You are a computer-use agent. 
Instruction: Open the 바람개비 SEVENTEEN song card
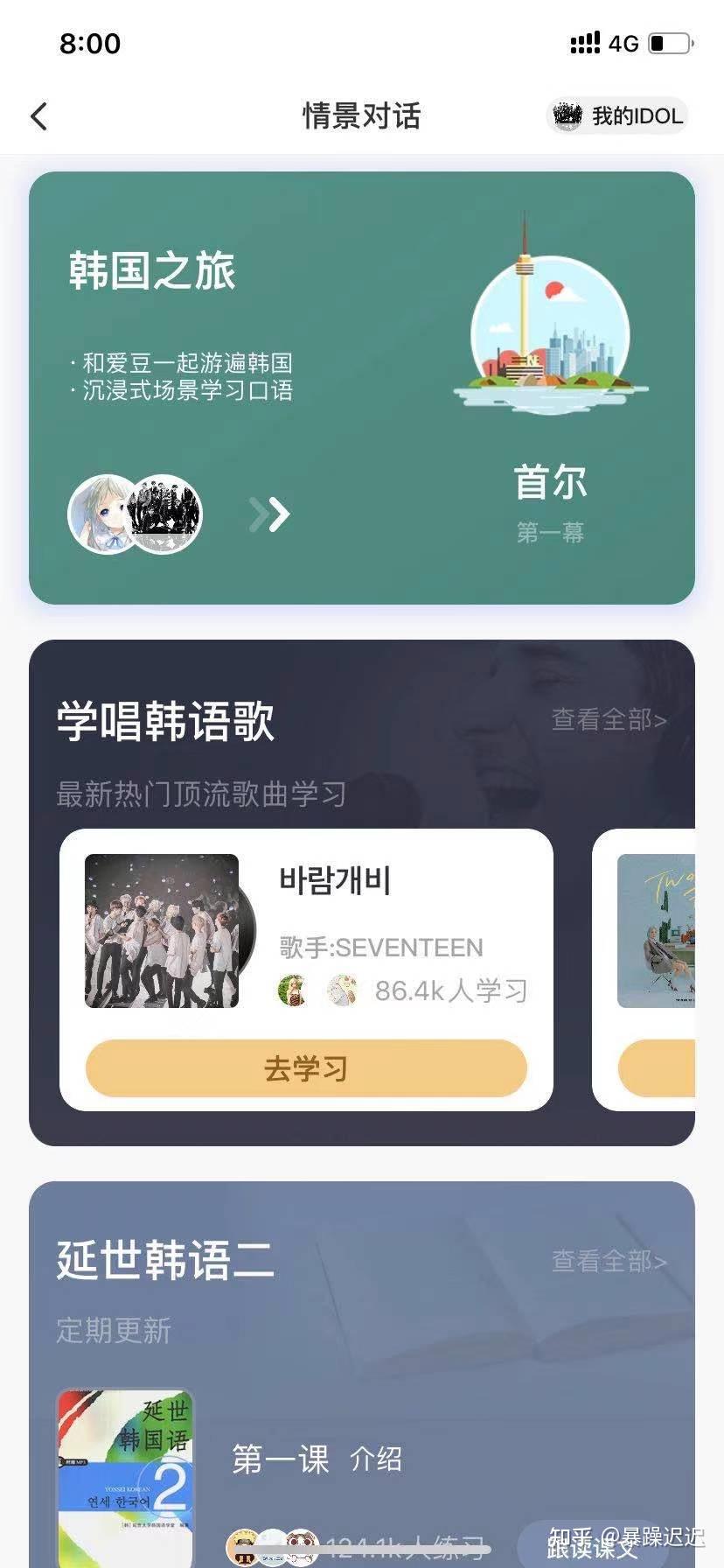306,932
